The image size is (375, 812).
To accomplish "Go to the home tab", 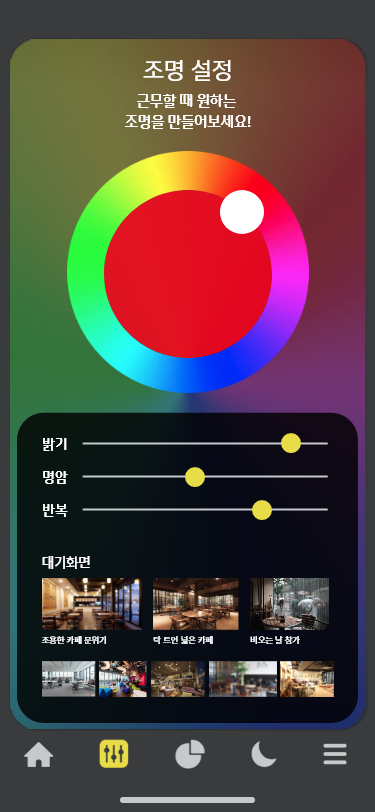I will click(x=39, y=754).
